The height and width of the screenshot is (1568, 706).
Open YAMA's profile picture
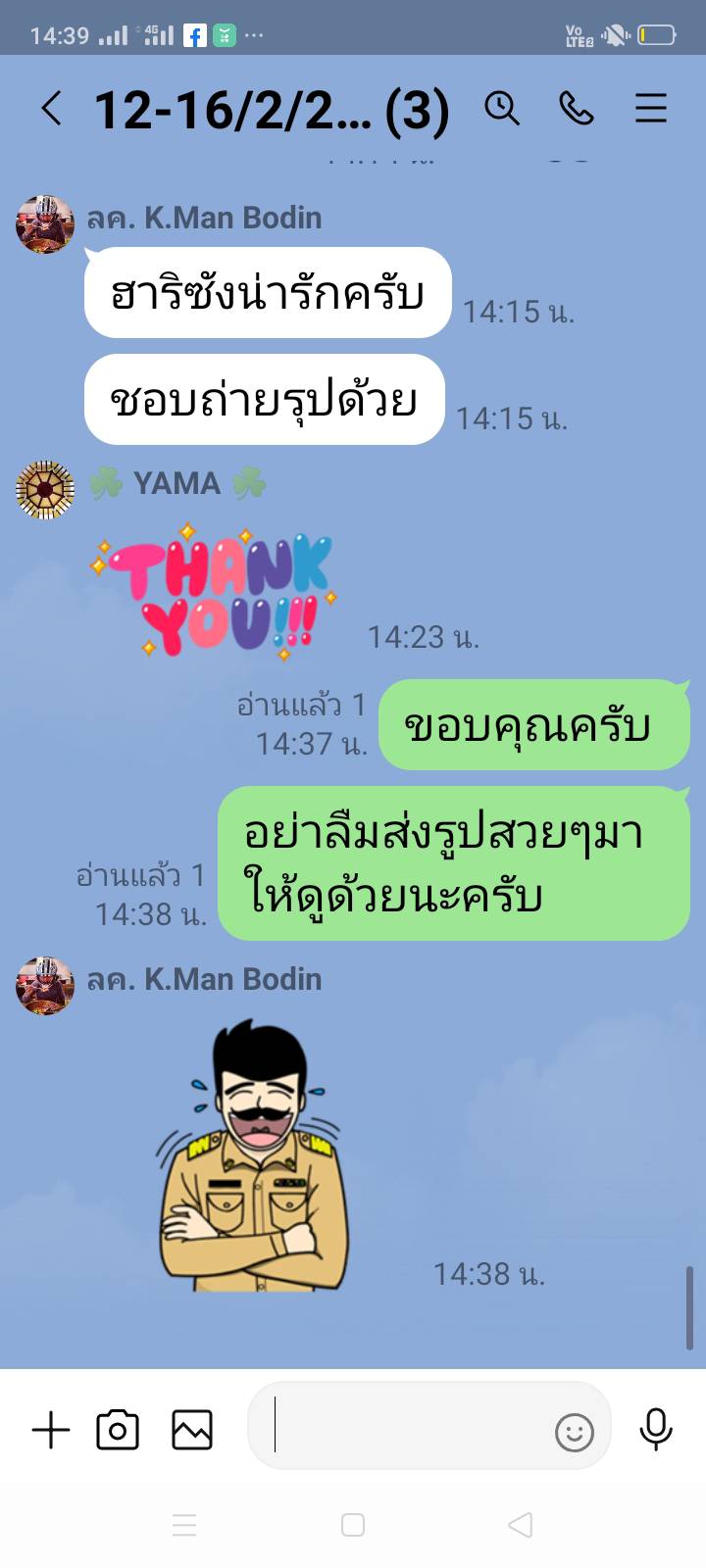pos(45,489)
